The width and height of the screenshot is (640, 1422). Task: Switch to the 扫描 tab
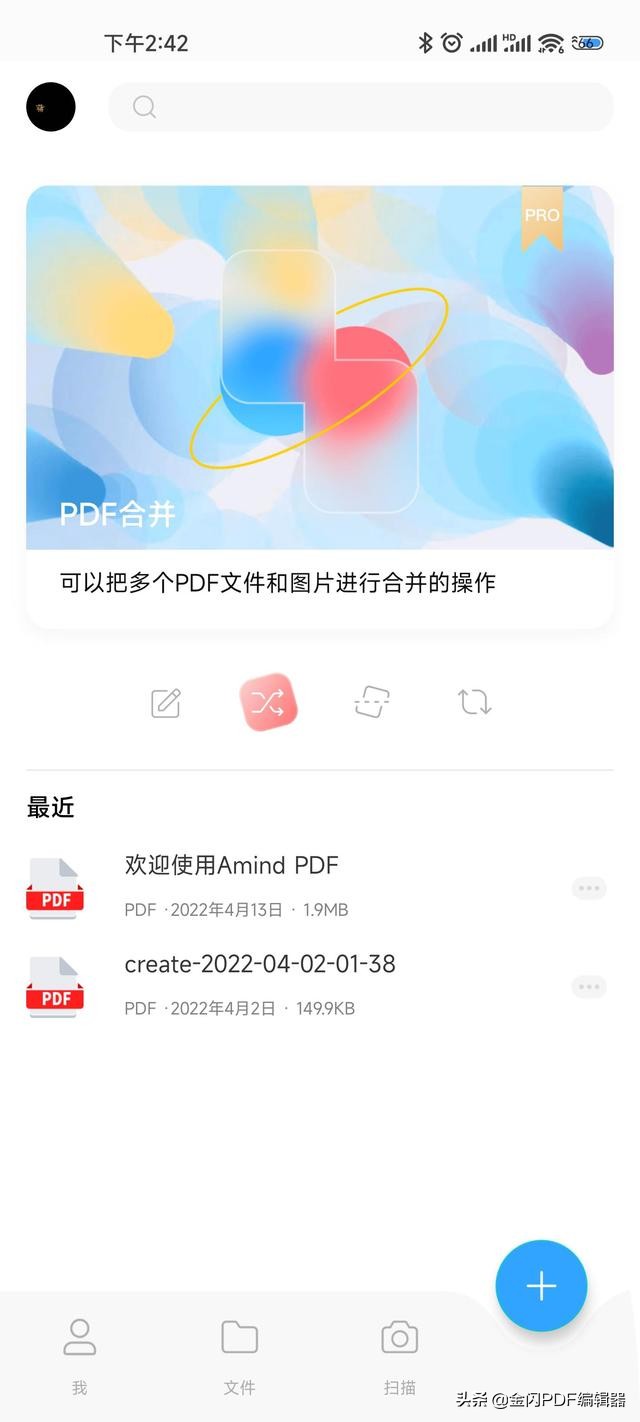(x=400, y=1355)
